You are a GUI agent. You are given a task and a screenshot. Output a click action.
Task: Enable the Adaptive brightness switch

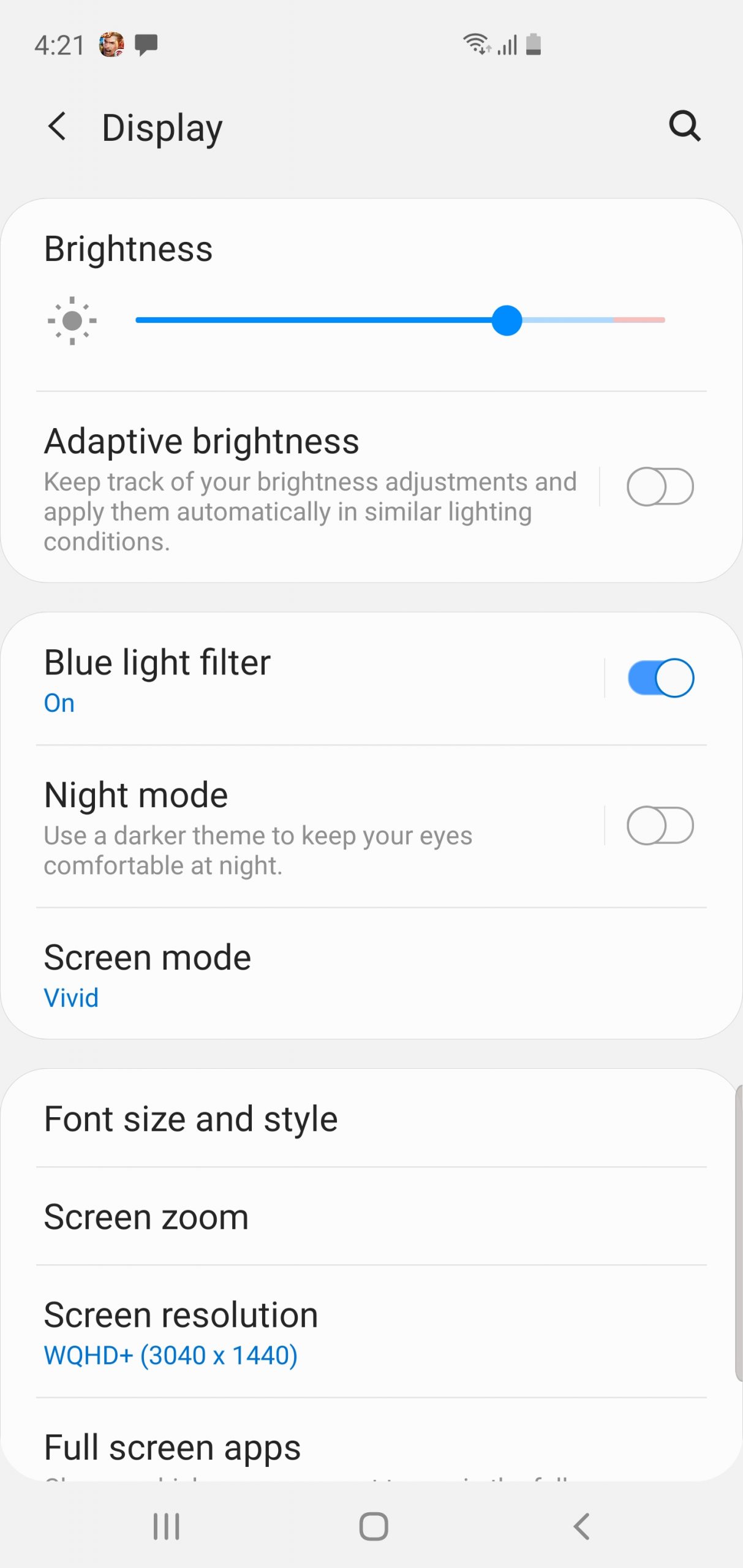[x=660, y=487]
